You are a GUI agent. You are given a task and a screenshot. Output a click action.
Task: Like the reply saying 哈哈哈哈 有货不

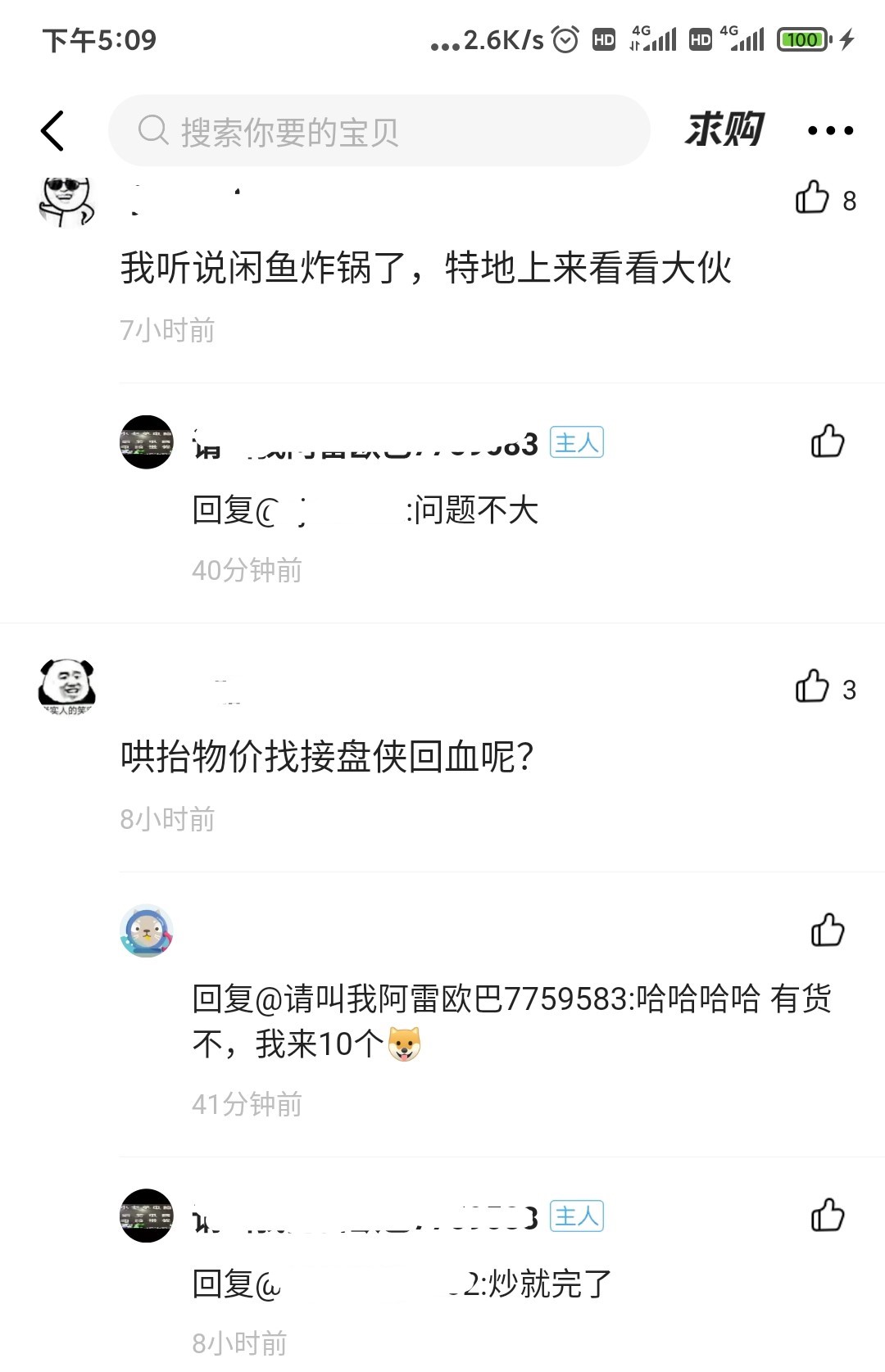point(828,931)
